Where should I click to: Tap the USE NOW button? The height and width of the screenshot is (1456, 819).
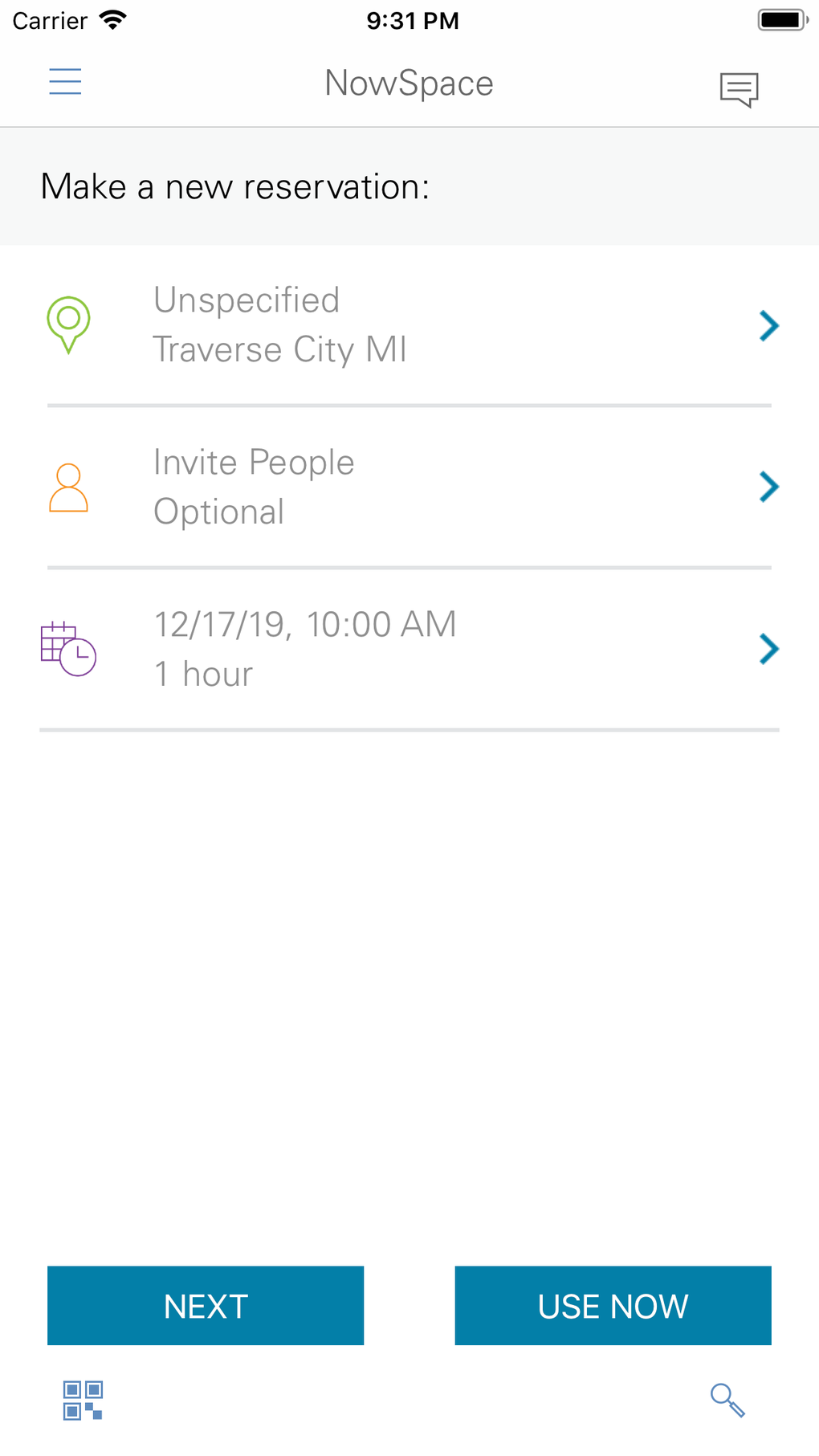[613, 1306]
